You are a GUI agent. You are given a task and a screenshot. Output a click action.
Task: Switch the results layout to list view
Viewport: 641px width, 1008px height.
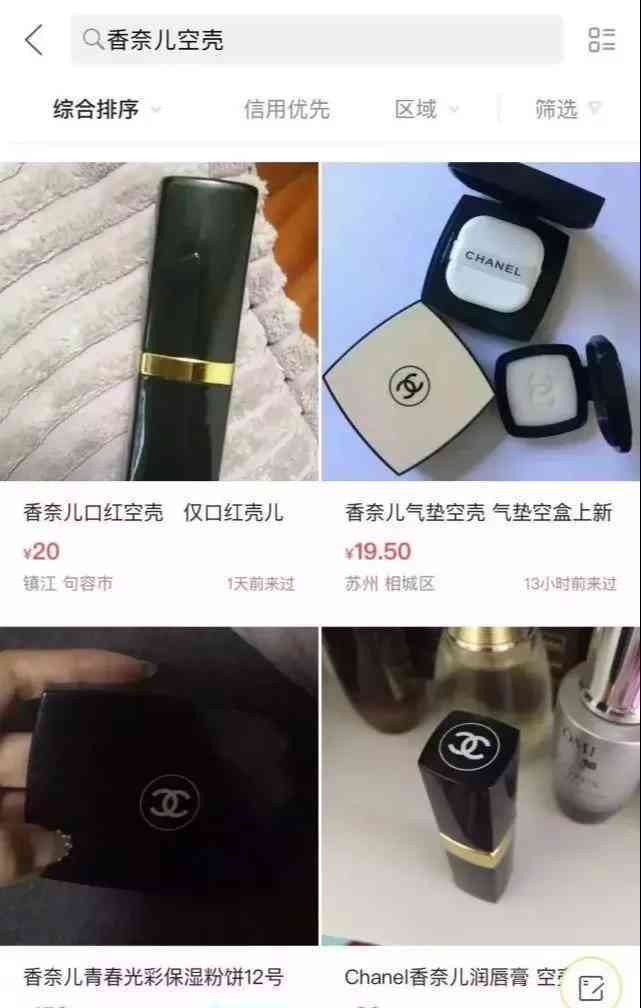tap(602, 40)
